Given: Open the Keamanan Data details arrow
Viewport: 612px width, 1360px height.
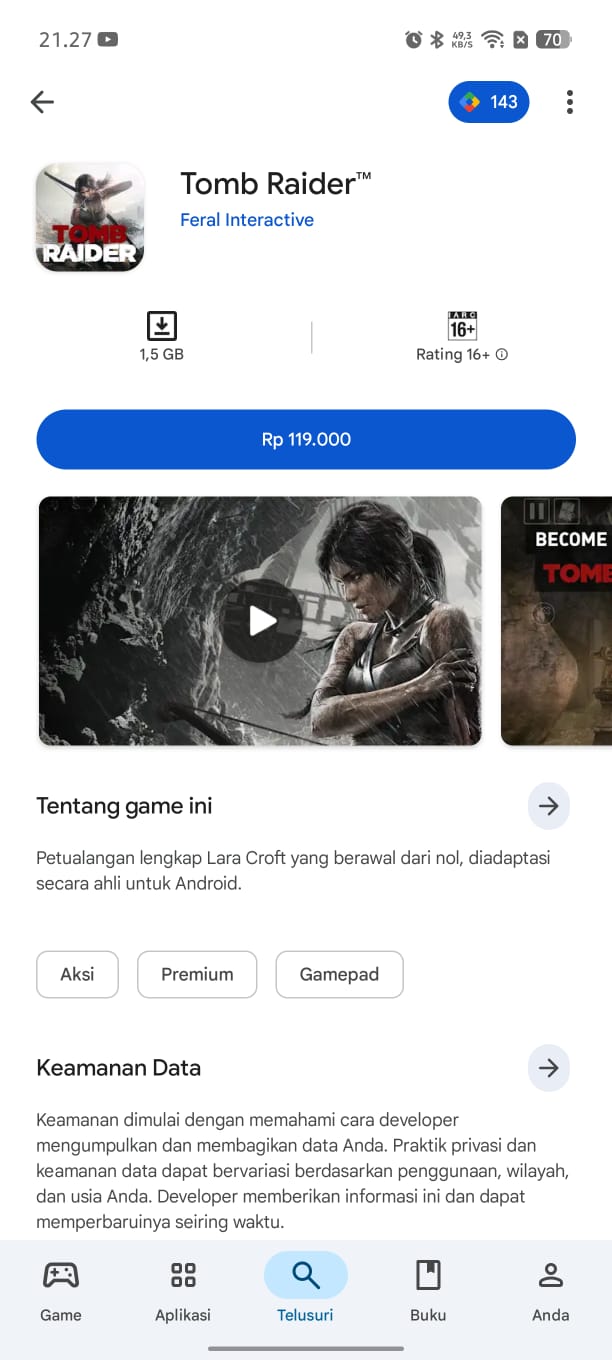Looking at the screenshot, I should [548, 1068].
